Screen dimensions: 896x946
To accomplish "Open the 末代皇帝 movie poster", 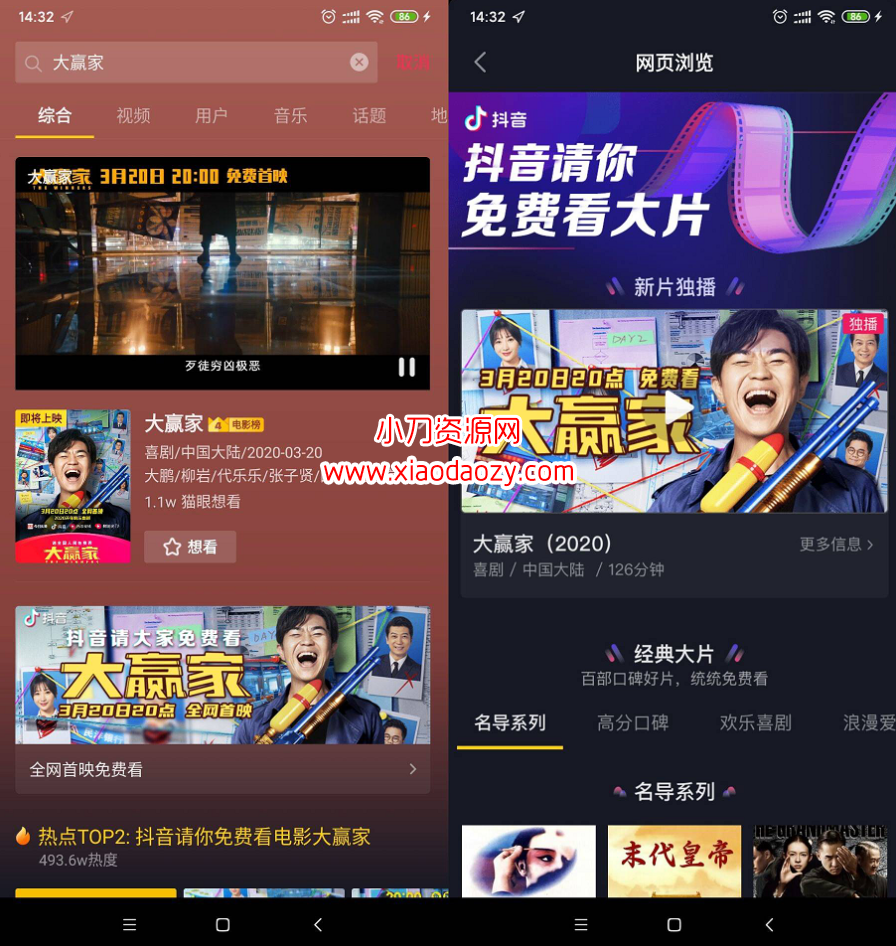I will click(x=674, y=860).
